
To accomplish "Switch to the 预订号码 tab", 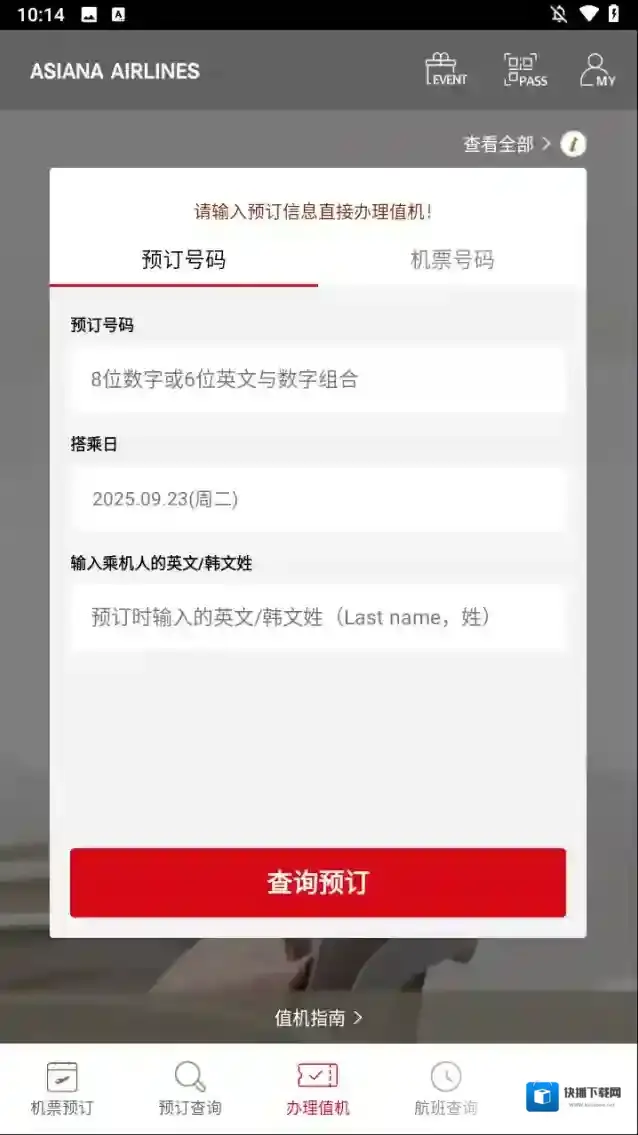I will (x=184, y=260).
